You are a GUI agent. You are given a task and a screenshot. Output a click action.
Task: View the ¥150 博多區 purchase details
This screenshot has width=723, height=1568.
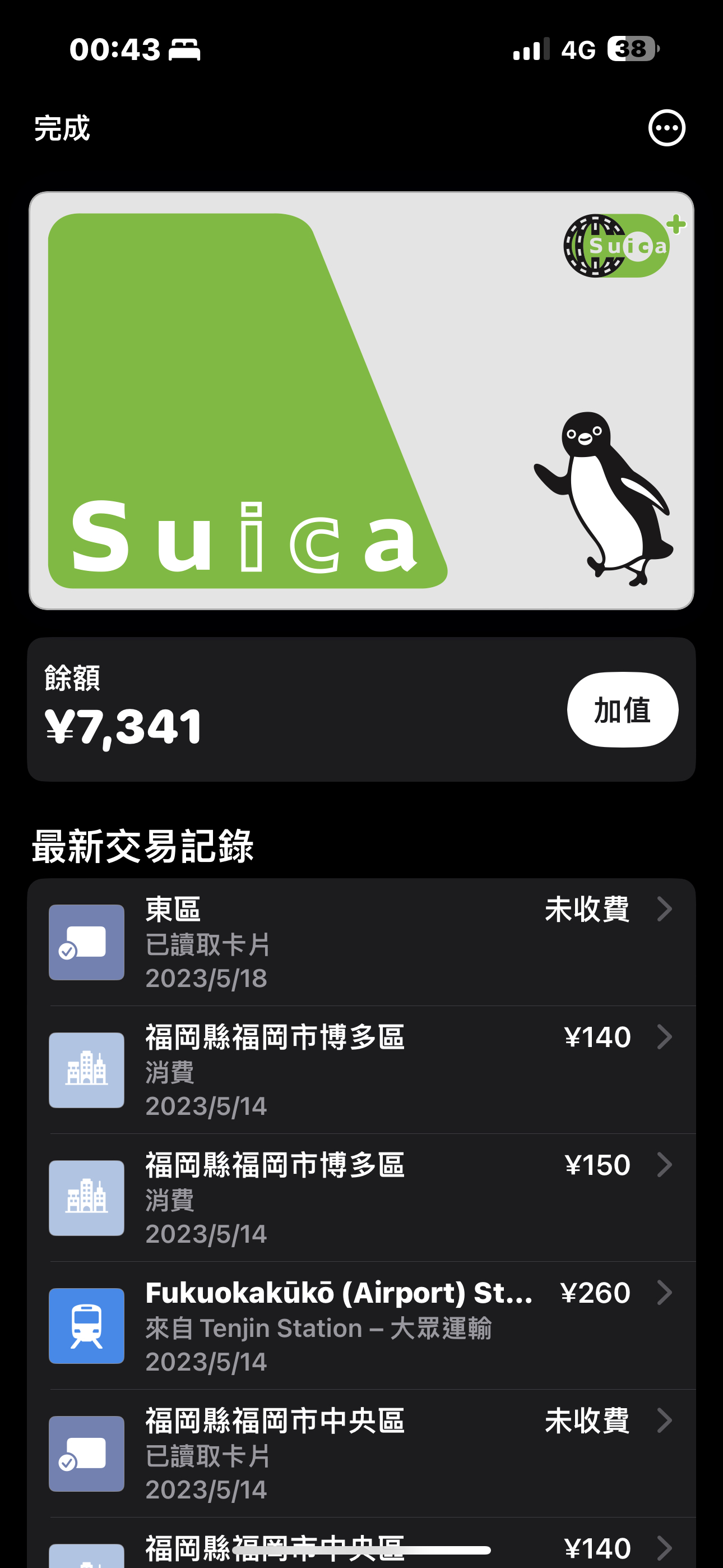point(361,1198)
